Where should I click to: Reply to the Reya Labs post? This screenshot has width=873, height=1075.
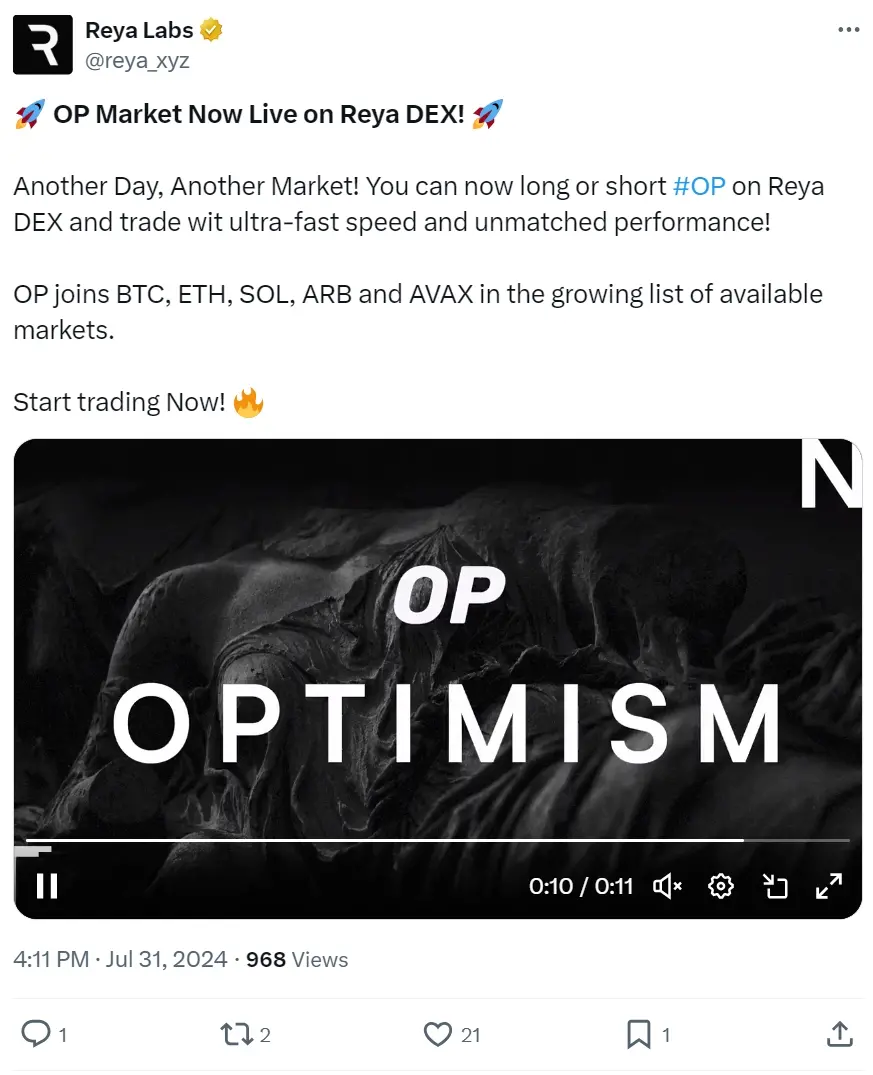pyautogui.click(x=36, y=1034)
